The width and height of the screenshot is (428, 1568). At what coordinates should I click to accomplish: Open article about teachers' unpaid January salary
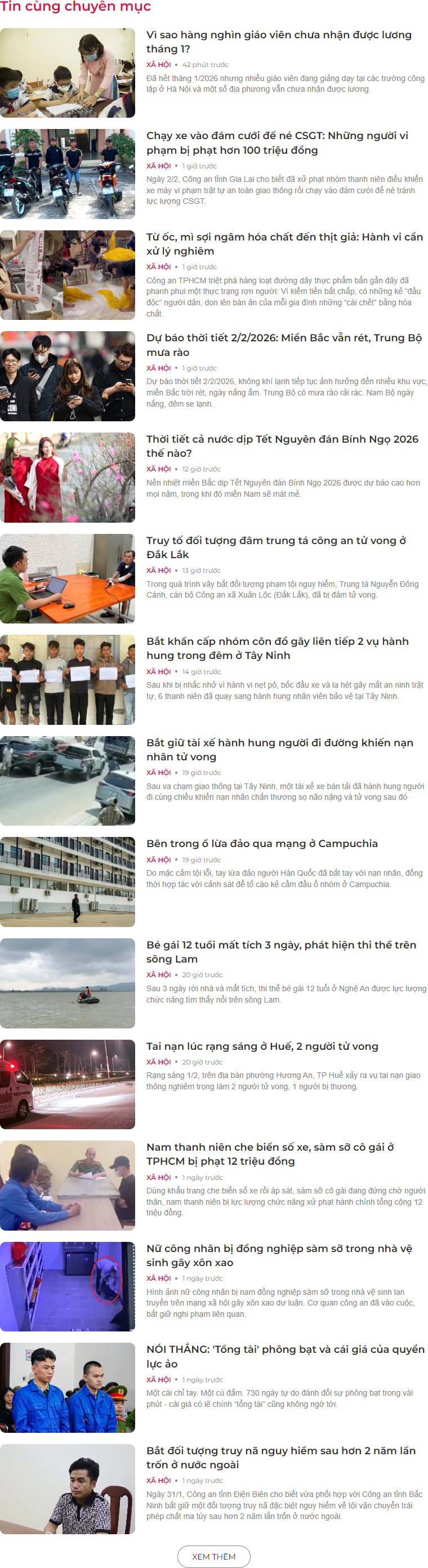(x=278, y=41)
